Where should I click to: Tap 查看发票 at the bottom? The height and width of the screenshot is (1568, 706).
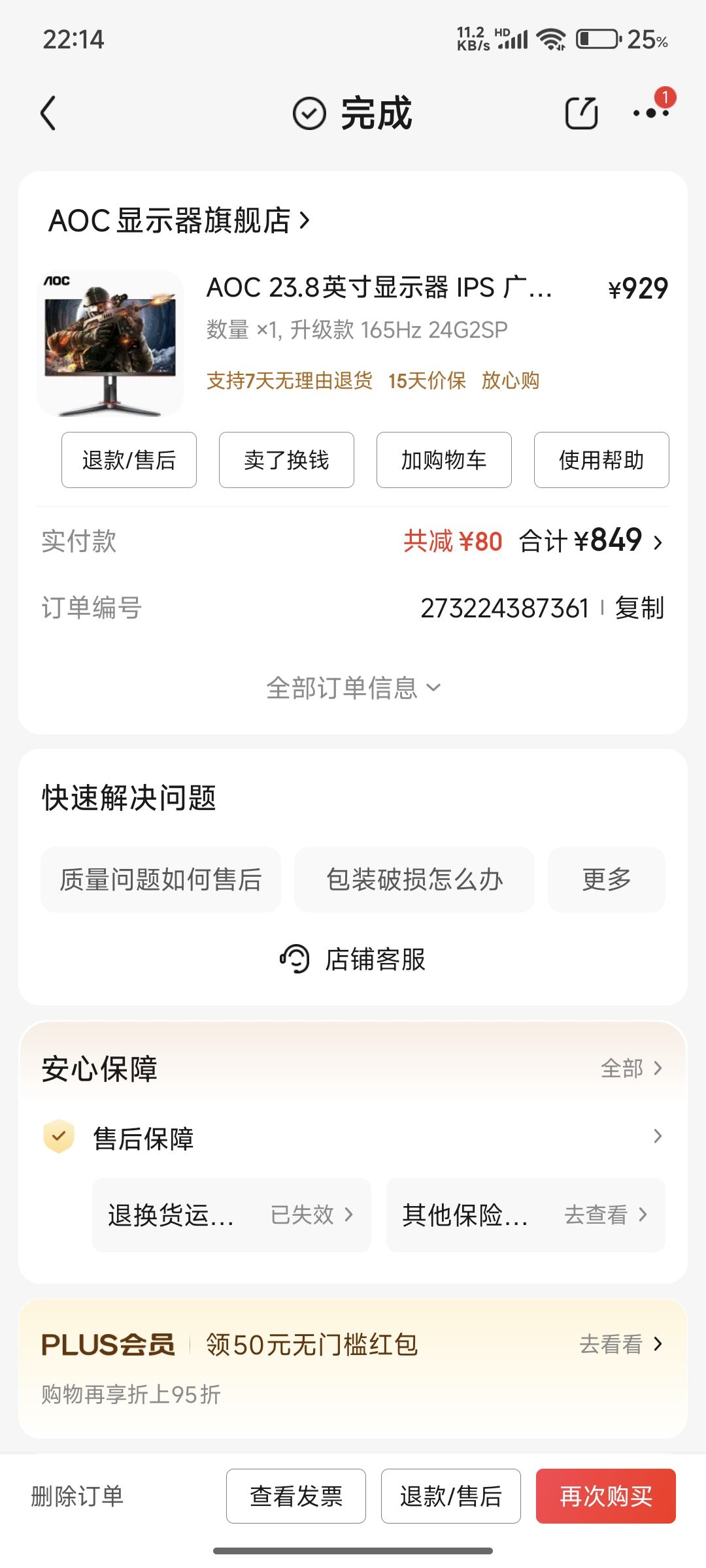(296, 1496)
